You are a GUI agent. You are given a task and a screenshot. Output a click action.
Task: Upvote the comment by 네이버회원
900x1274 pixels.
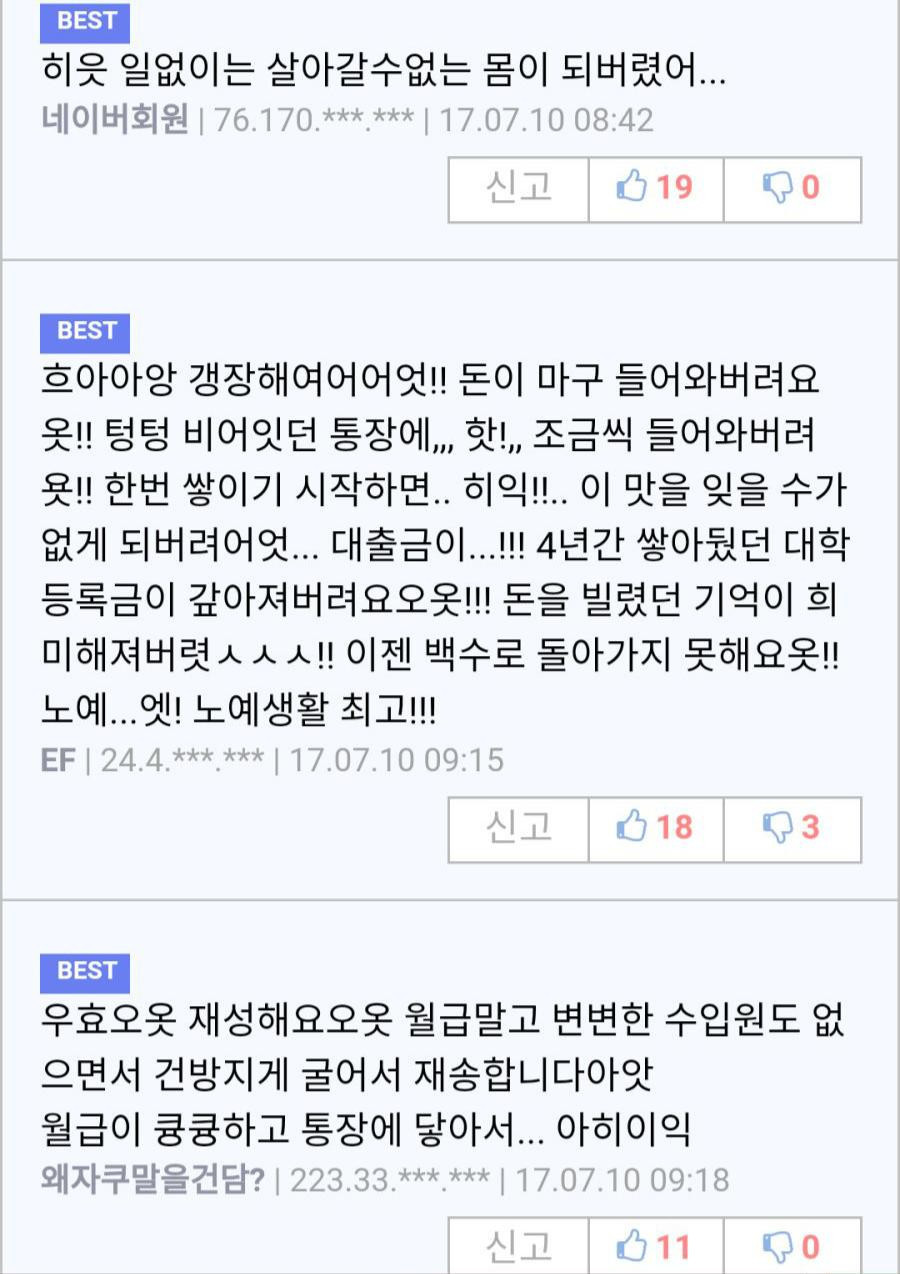coord(655,188)
